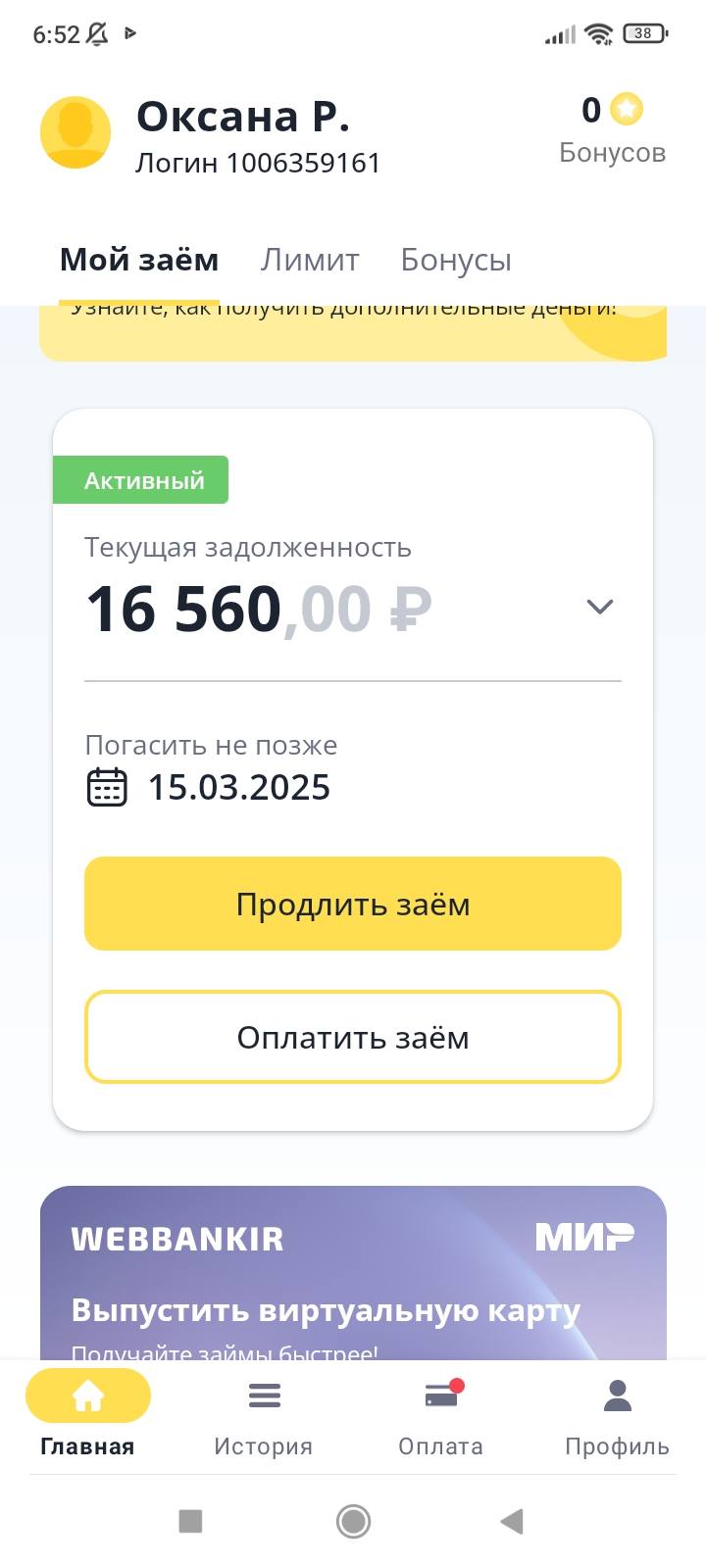This screenshot has height=1568, width=706.
Task: Select the home icon labeled Главная
Action: (x=87, y=1396)
